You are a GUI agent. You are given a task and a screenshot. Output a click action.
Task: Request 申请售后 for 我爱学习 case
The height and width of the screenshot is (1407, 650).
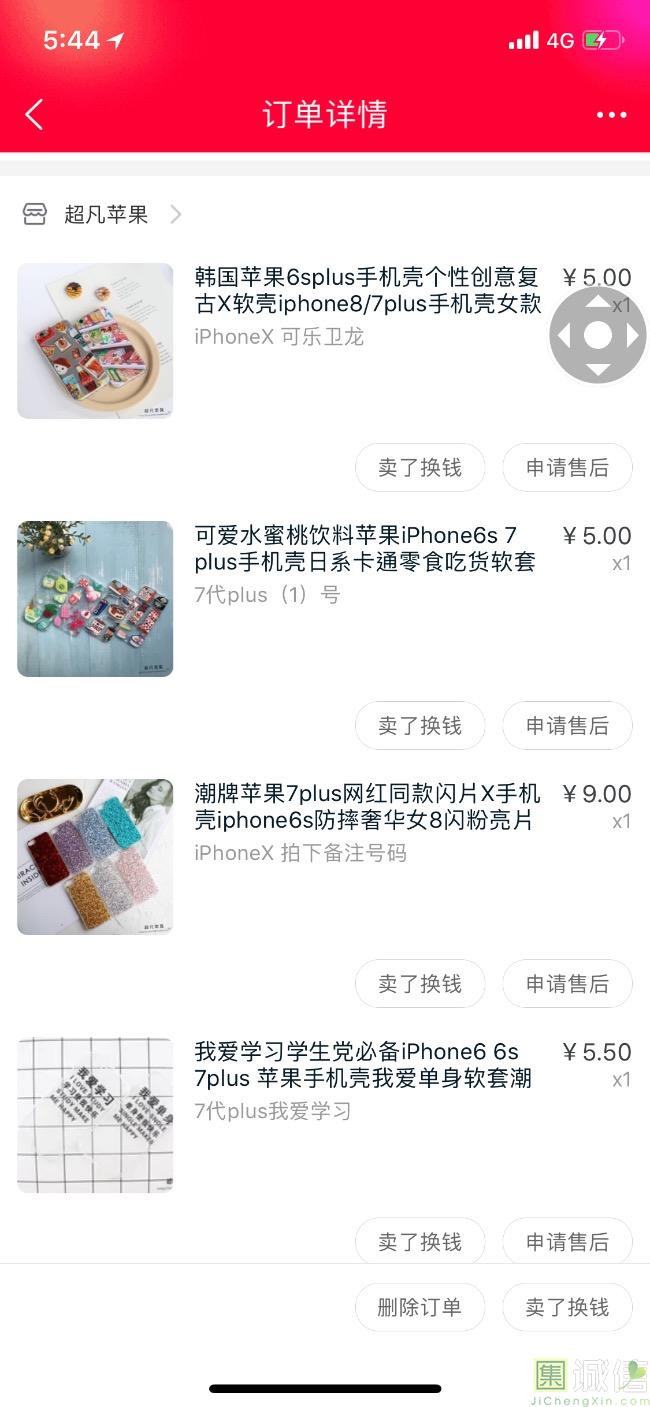point(567,1241)
